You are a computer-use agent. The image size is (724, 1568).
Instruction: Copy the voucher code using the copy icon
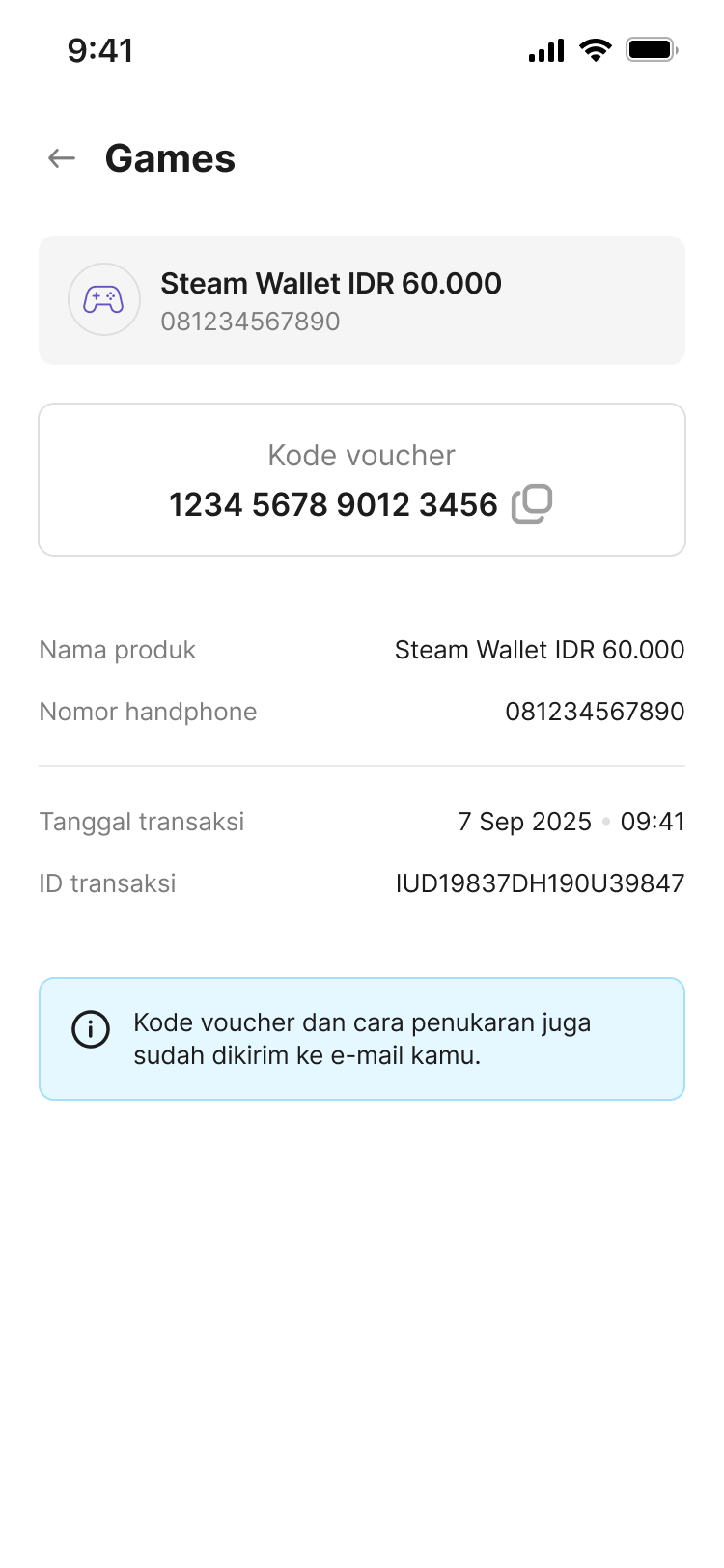pos(532,503)
